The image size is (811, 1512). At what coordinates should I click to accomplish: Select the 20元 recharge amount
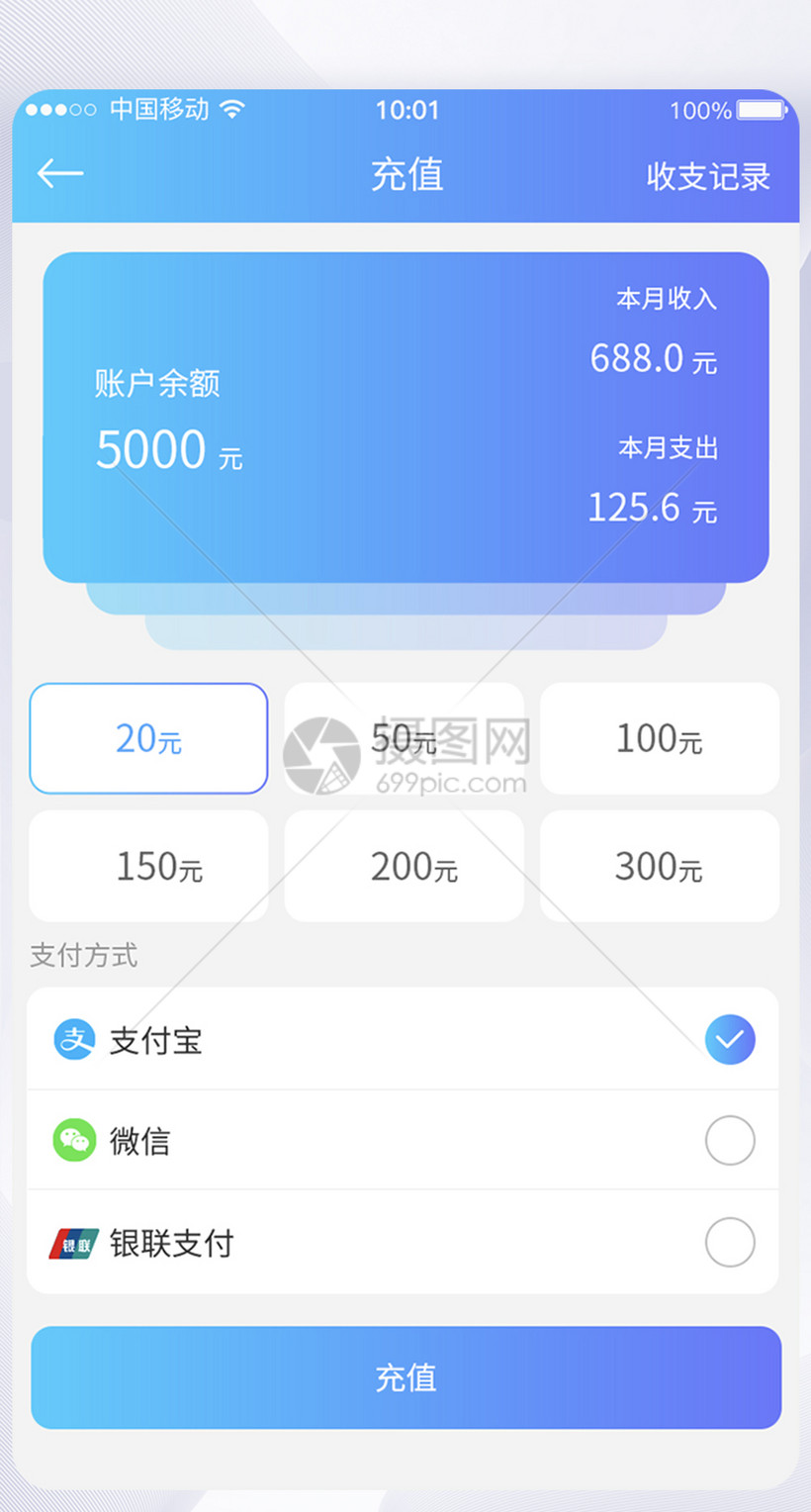click(x=148, y=738)
